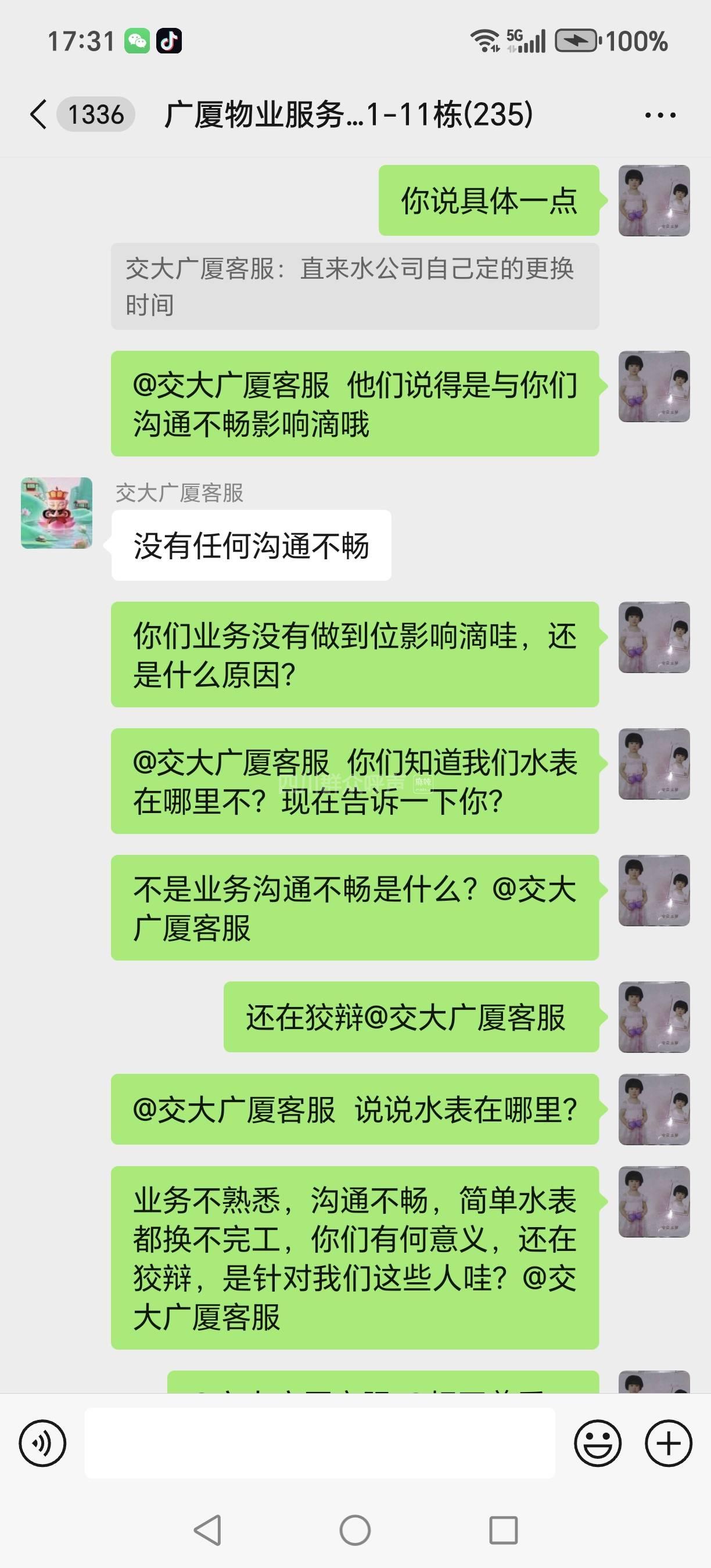Open group chat info via three dots
The height and width of the screenshot is (1568, 711).
(660, 115)
